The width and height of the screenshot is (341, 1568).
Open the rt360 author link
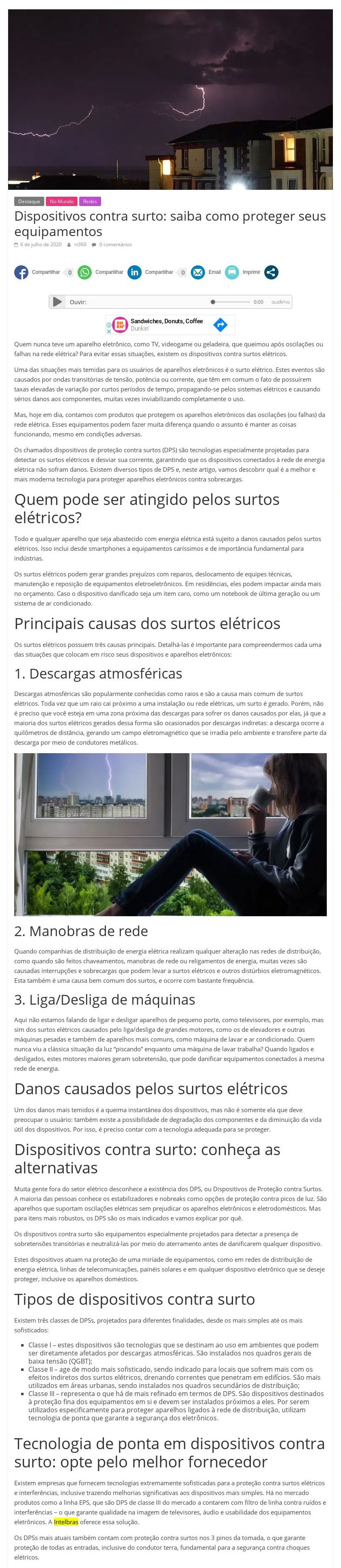[x=80, y=245]
